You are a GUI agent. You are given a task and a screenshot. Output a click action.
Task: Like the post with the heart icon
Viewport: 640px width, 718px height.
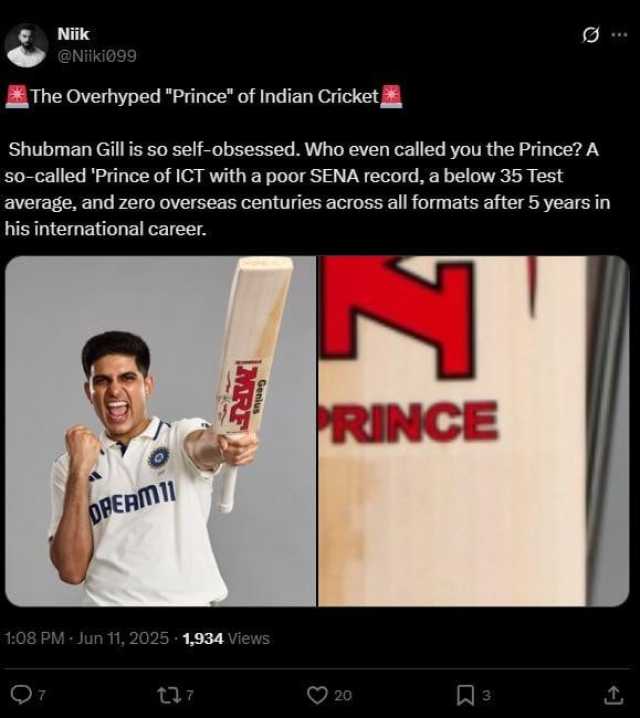(x=318, y=695)
